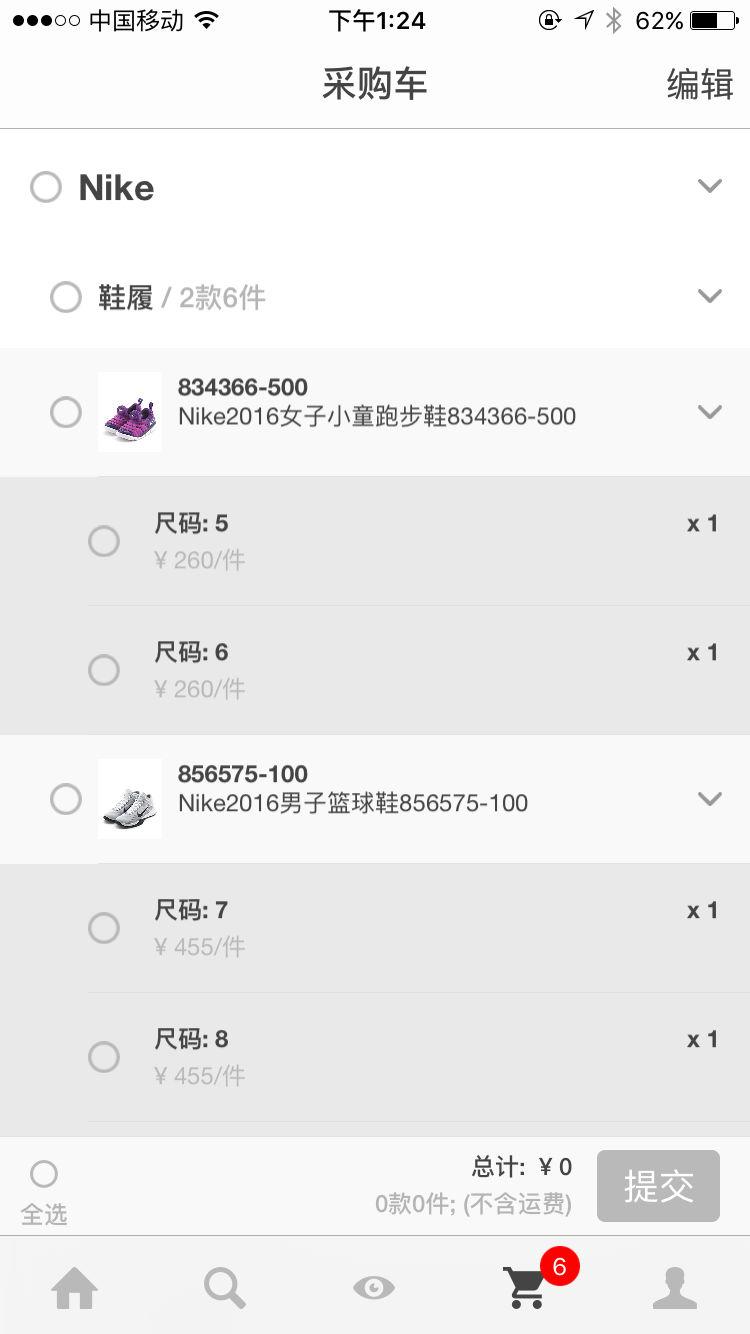Select all Nike brand items

tap(46, 187)
